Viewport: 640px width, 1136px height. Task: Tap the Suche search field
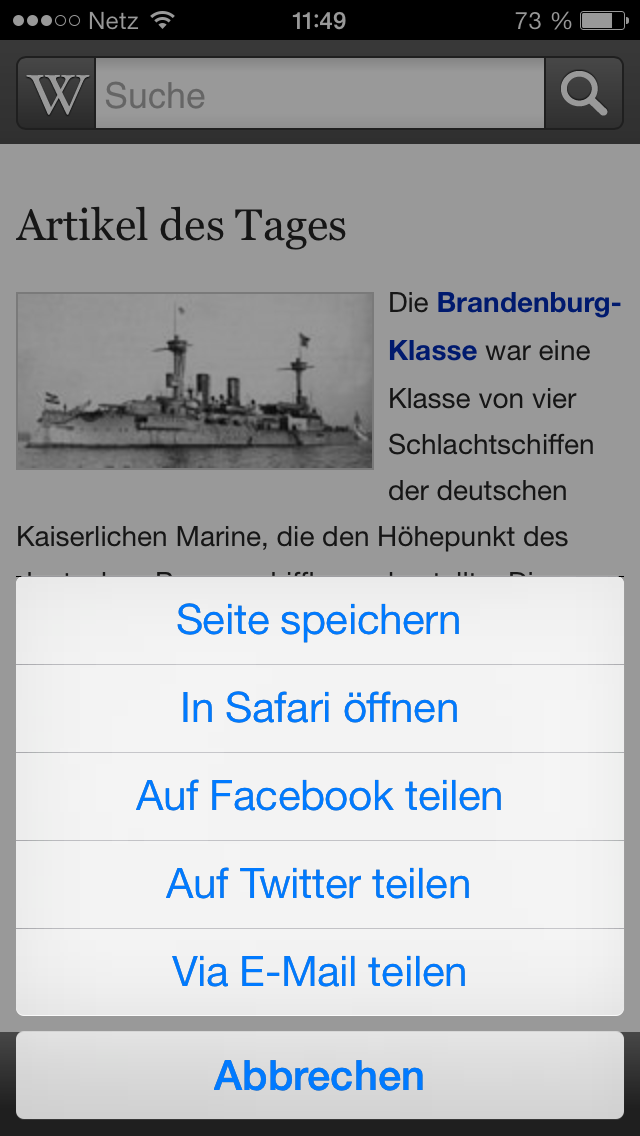(x=320, y=95)
